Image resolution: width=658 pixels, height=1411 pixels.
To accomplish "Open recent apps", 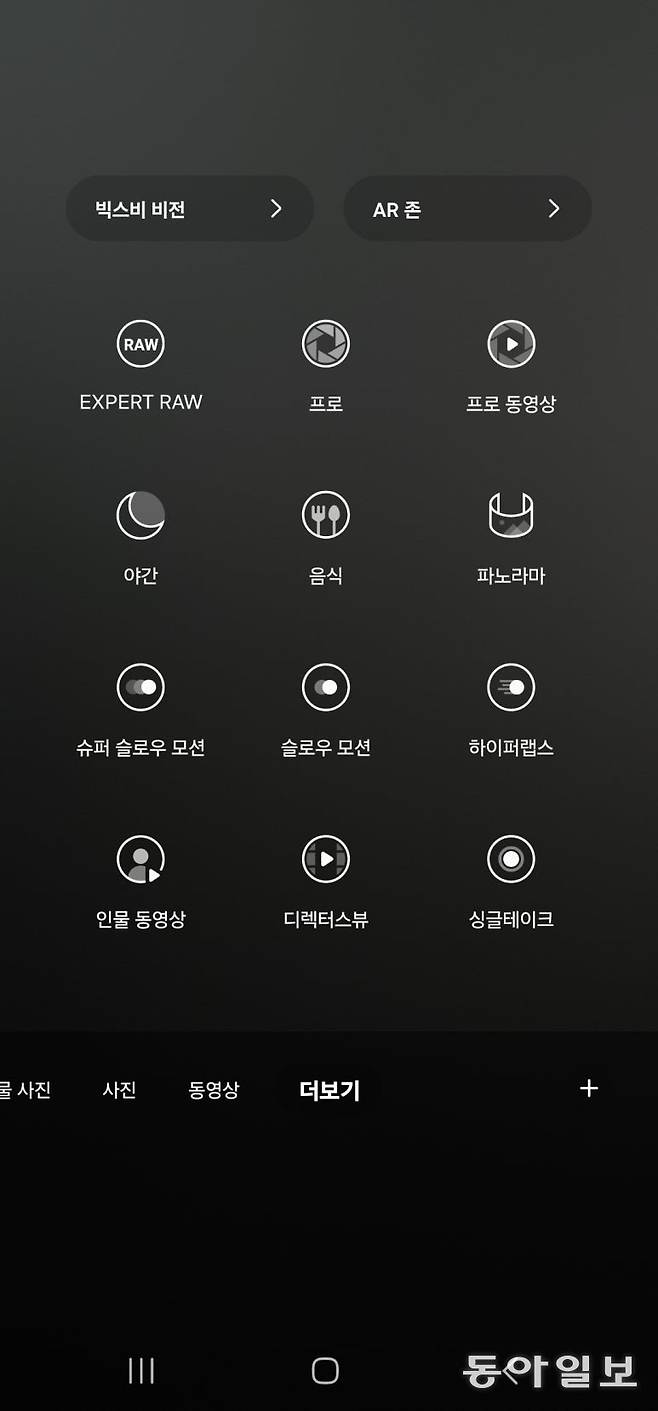I will click(x=141, y=1371).
